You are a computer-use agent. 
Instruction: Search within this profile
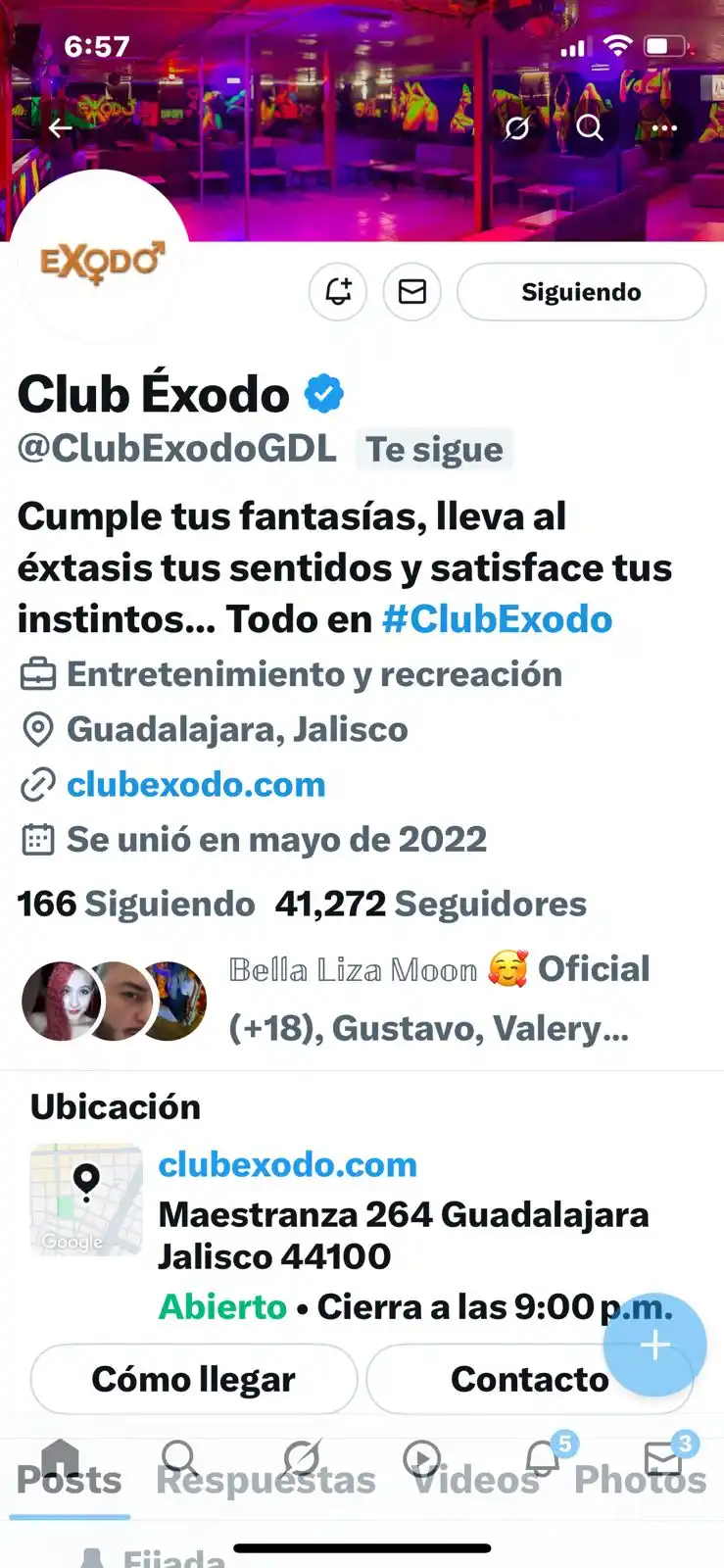point(590,128)
